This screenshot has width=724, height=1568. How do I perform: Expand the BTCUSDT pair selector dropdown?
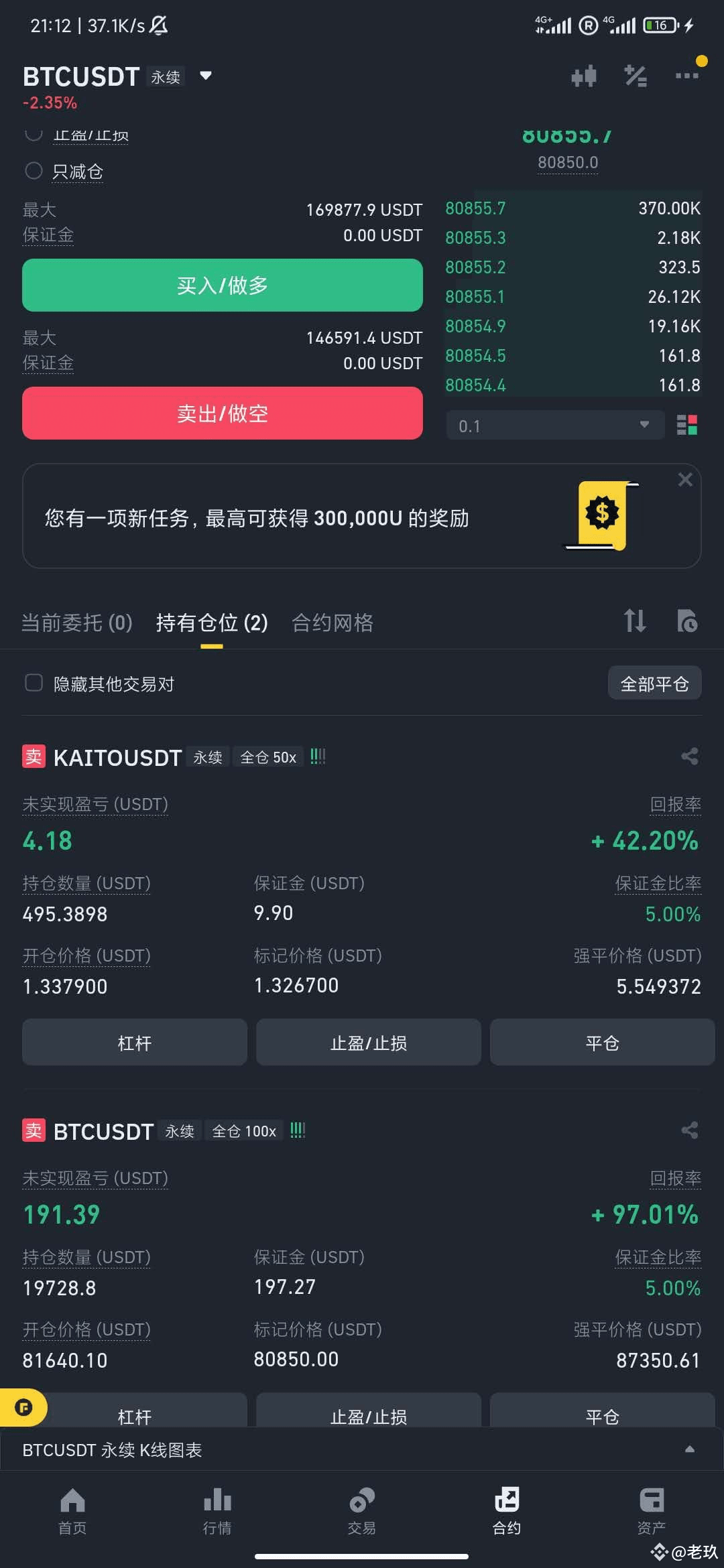[206, 76]
